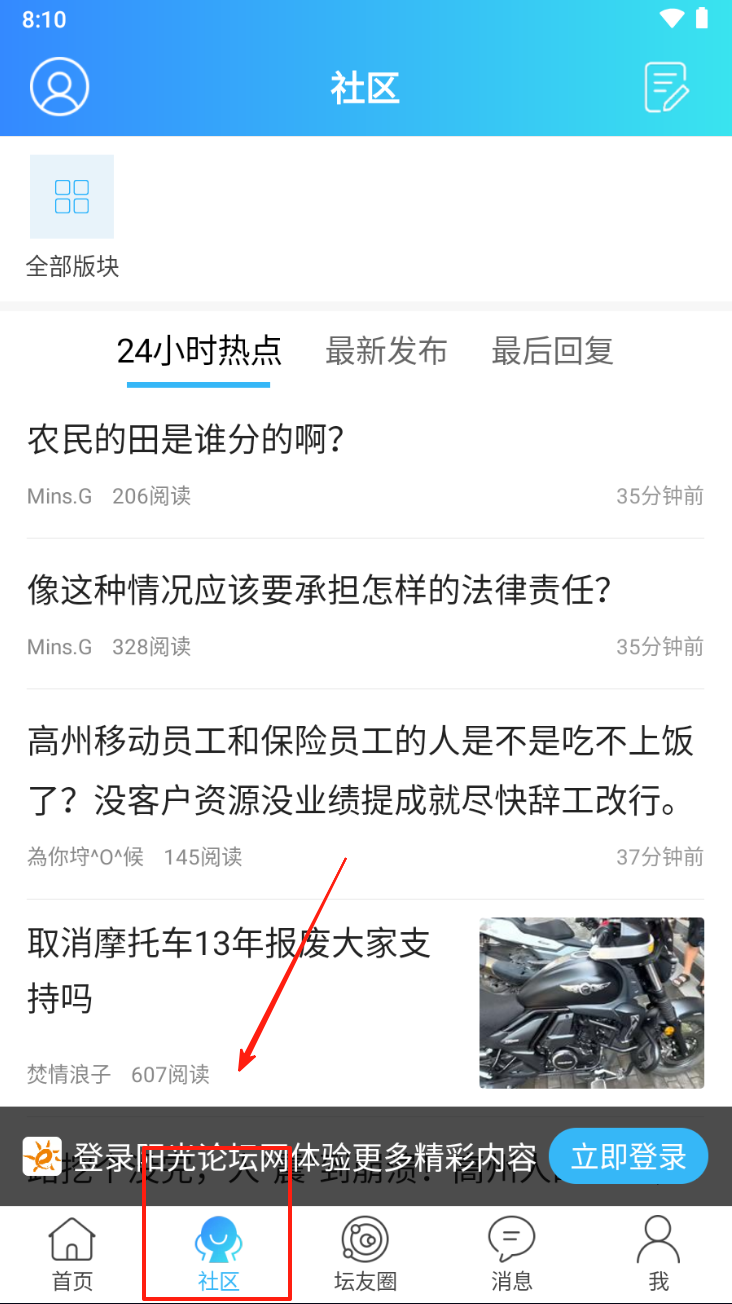Screen dimensions: 732x1304
Task: Go to 首页 tab
Action: point(72,1254)
